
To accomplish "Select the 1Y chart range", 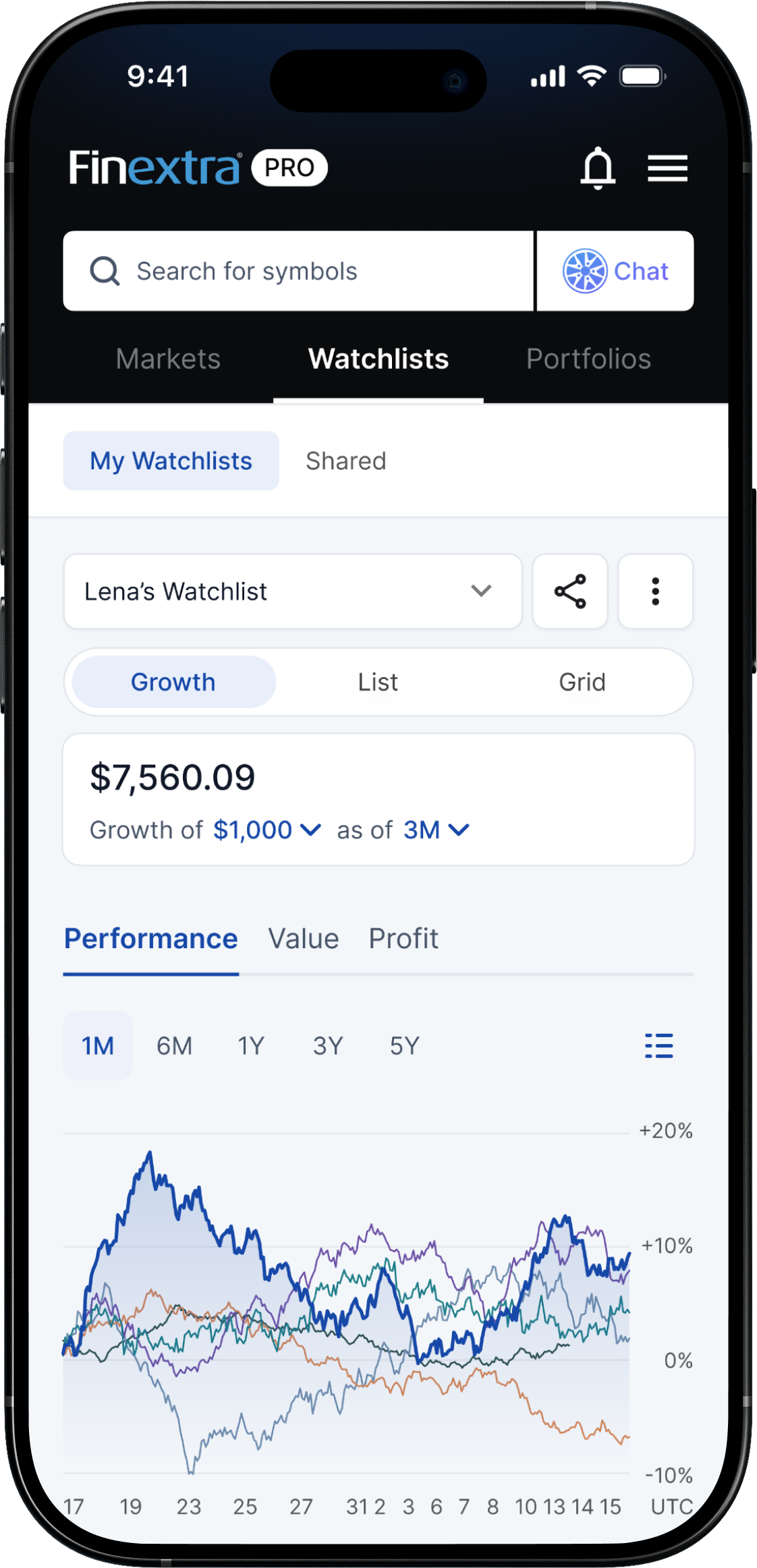I will pyautogui.click(x=251, y=1046).
